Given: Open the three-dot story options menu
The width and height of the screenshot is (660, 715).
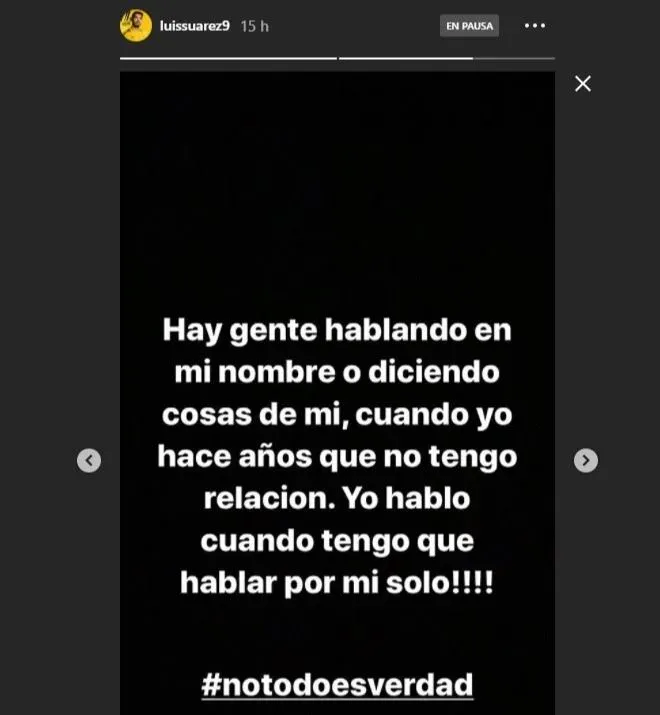Looking at the screenshot, I should (x=535, y=26).
